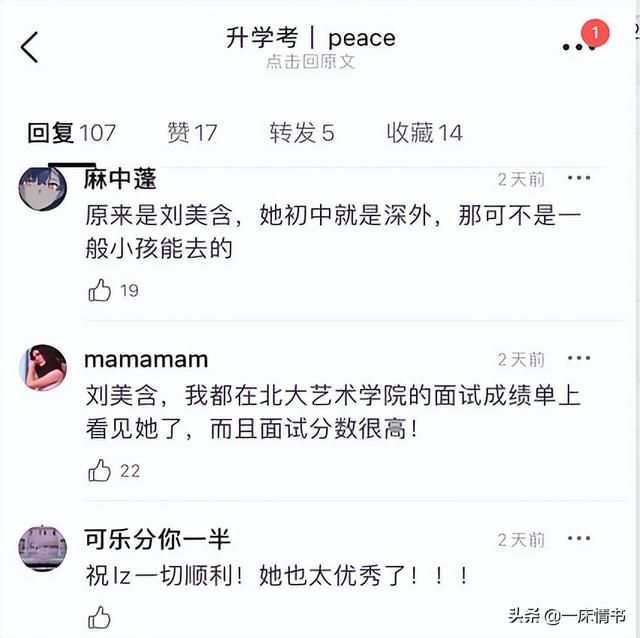Like 可乐分你一半's comment
The image size is (640, 638).
click(100, 618)
